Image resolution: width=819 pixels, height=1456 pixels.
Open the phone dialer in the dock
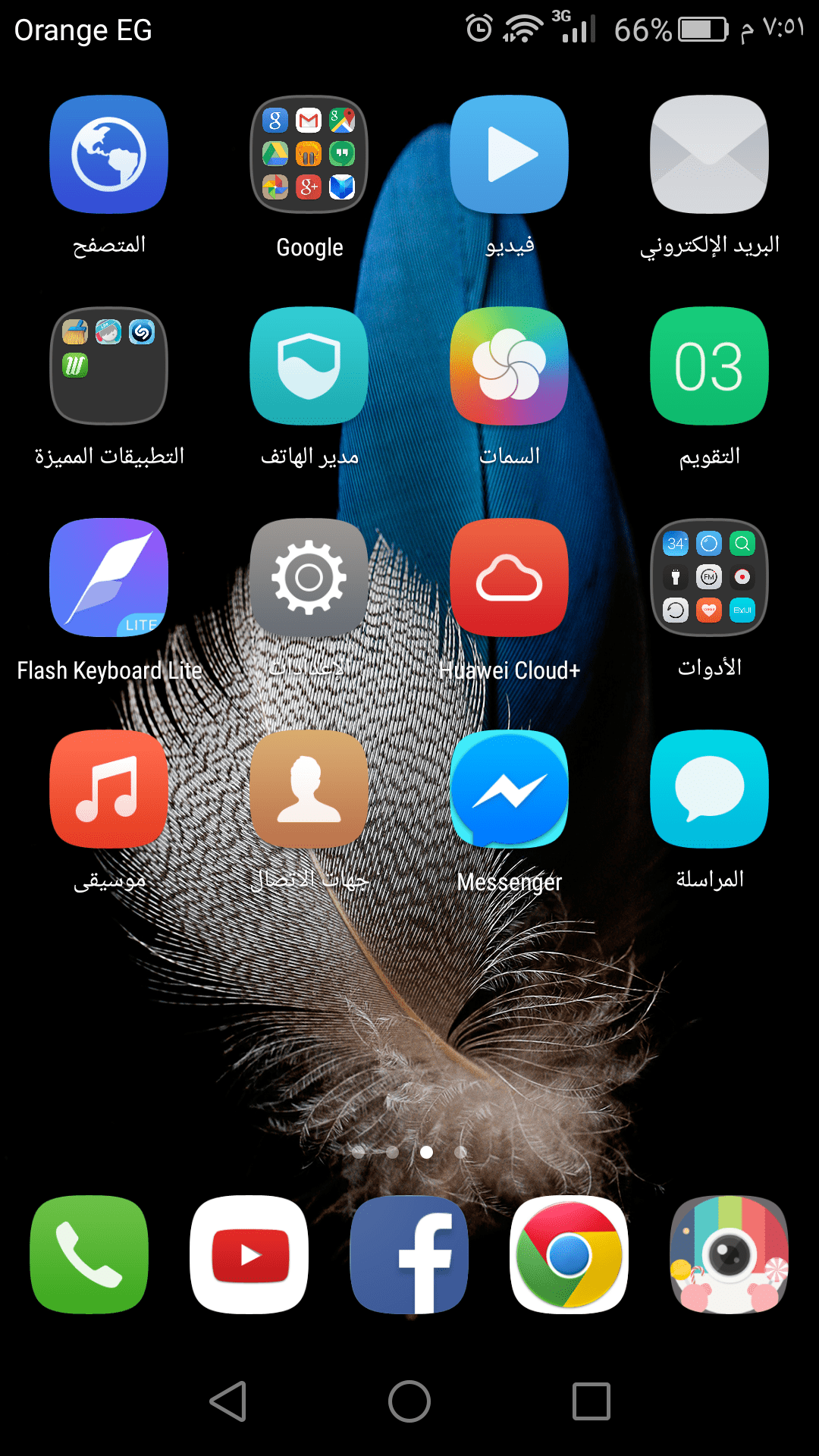(x=89, y=1254)
